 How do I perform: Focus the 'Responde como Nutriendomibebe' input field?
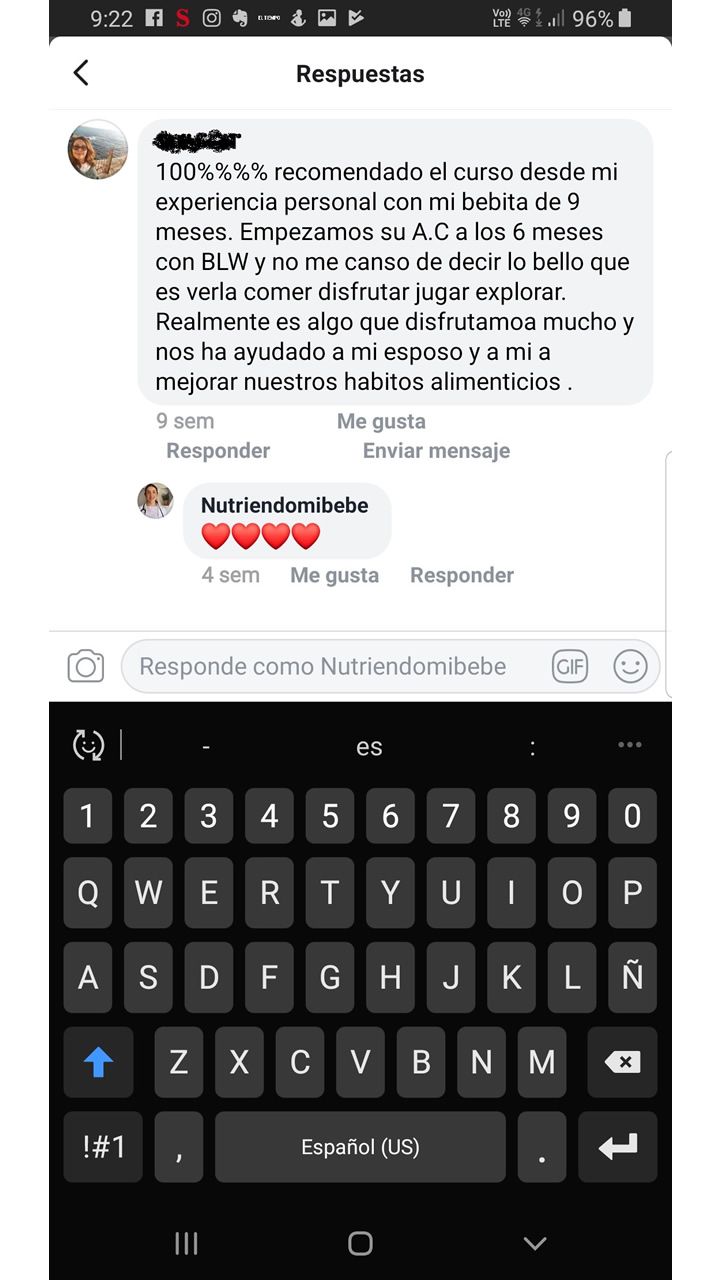[330, 666]
